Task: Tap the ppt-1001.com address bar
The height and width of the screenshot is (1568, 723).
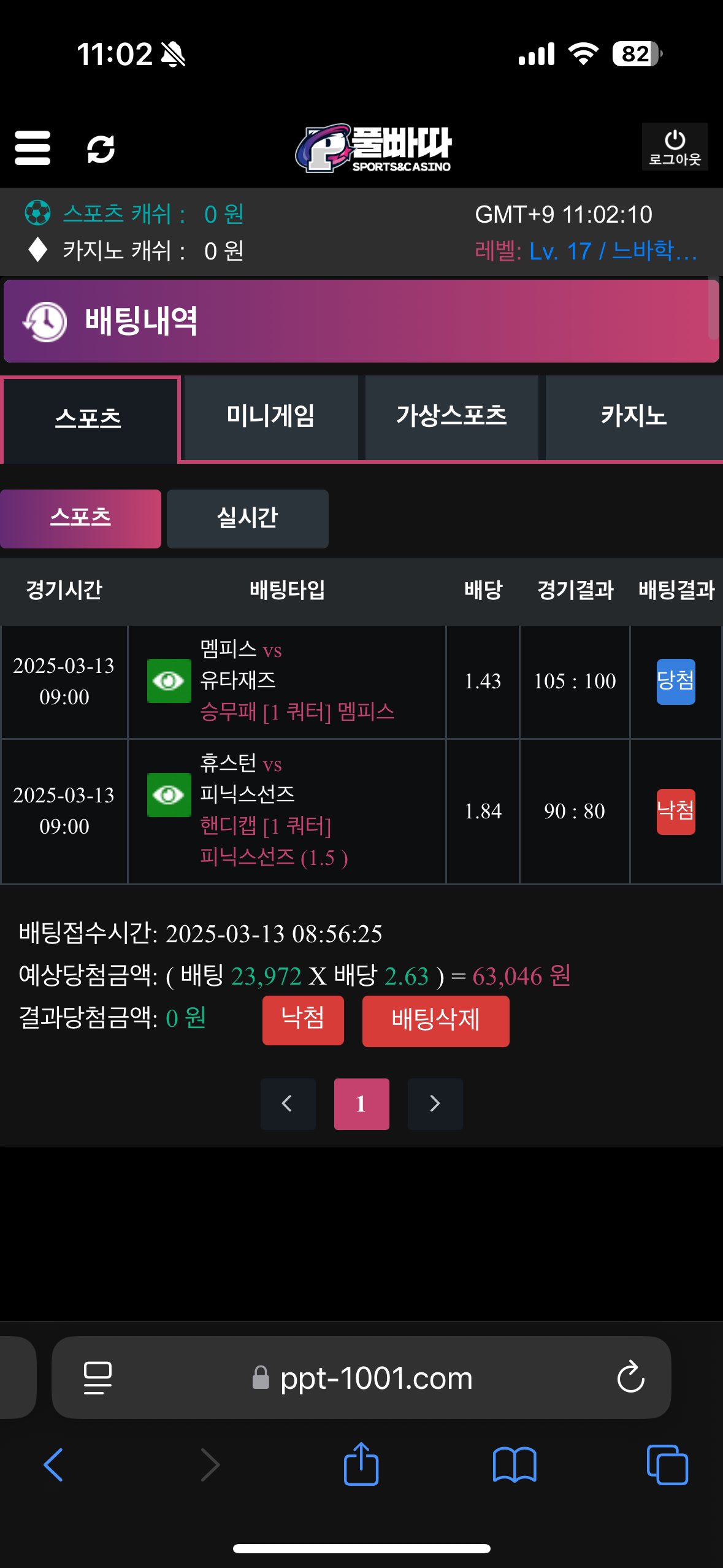Action: [x=375, y=1378]
